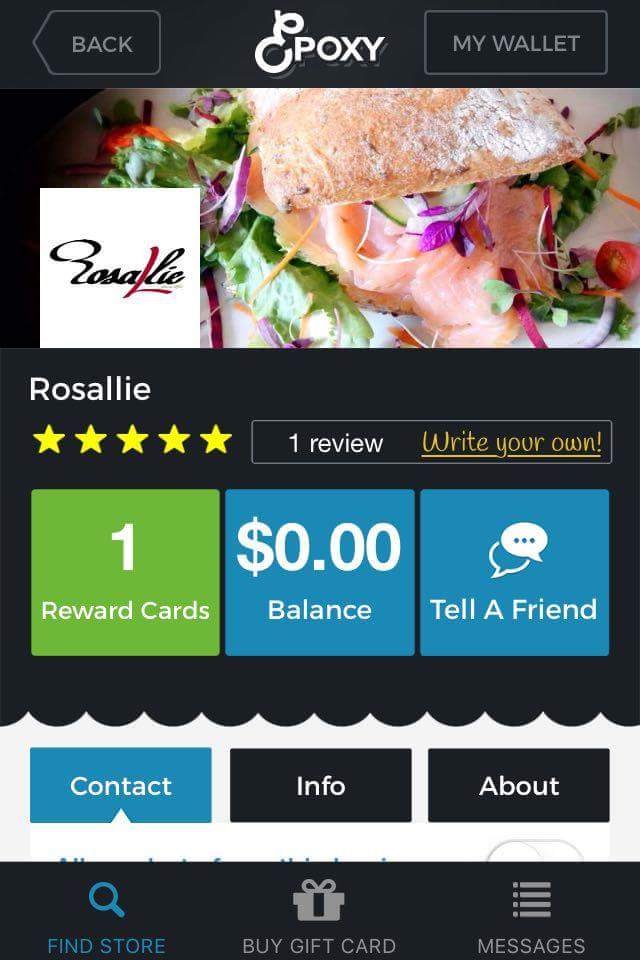Show the About tab
The width and height of the screenshot is (640, 960).
click(518, 785)
